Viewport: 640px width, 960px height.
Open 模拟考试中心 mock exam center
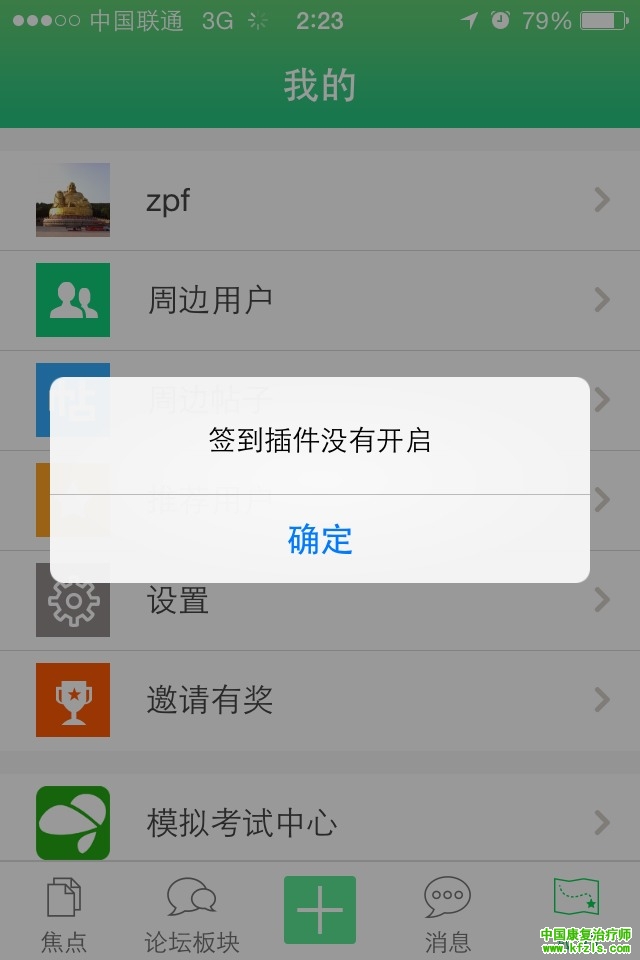tap(320, 823)
